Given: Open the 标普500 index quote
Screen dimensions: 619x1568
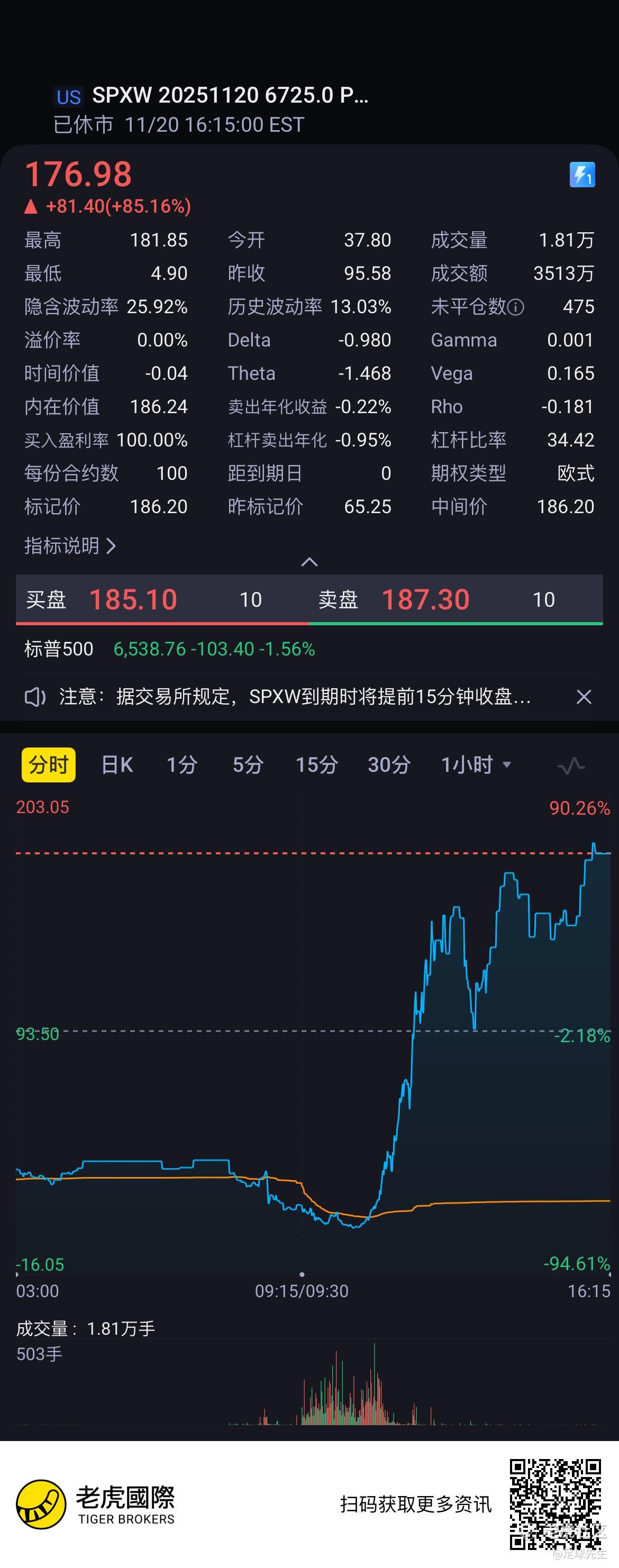Looking at the screenshot, I should [169, 649].
